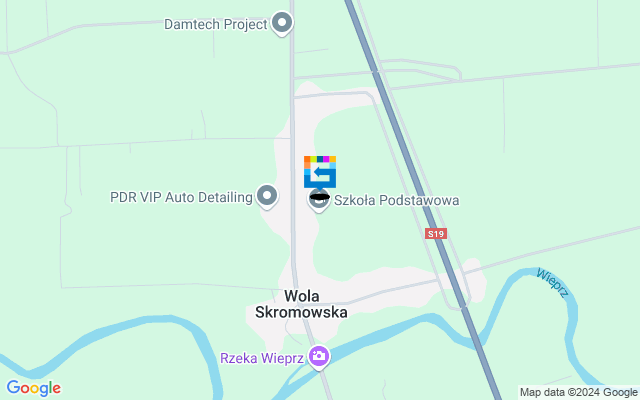640x400 pixels.
Task: Select PDR VIP Auto Detailing marker
Action: (267, 196)
